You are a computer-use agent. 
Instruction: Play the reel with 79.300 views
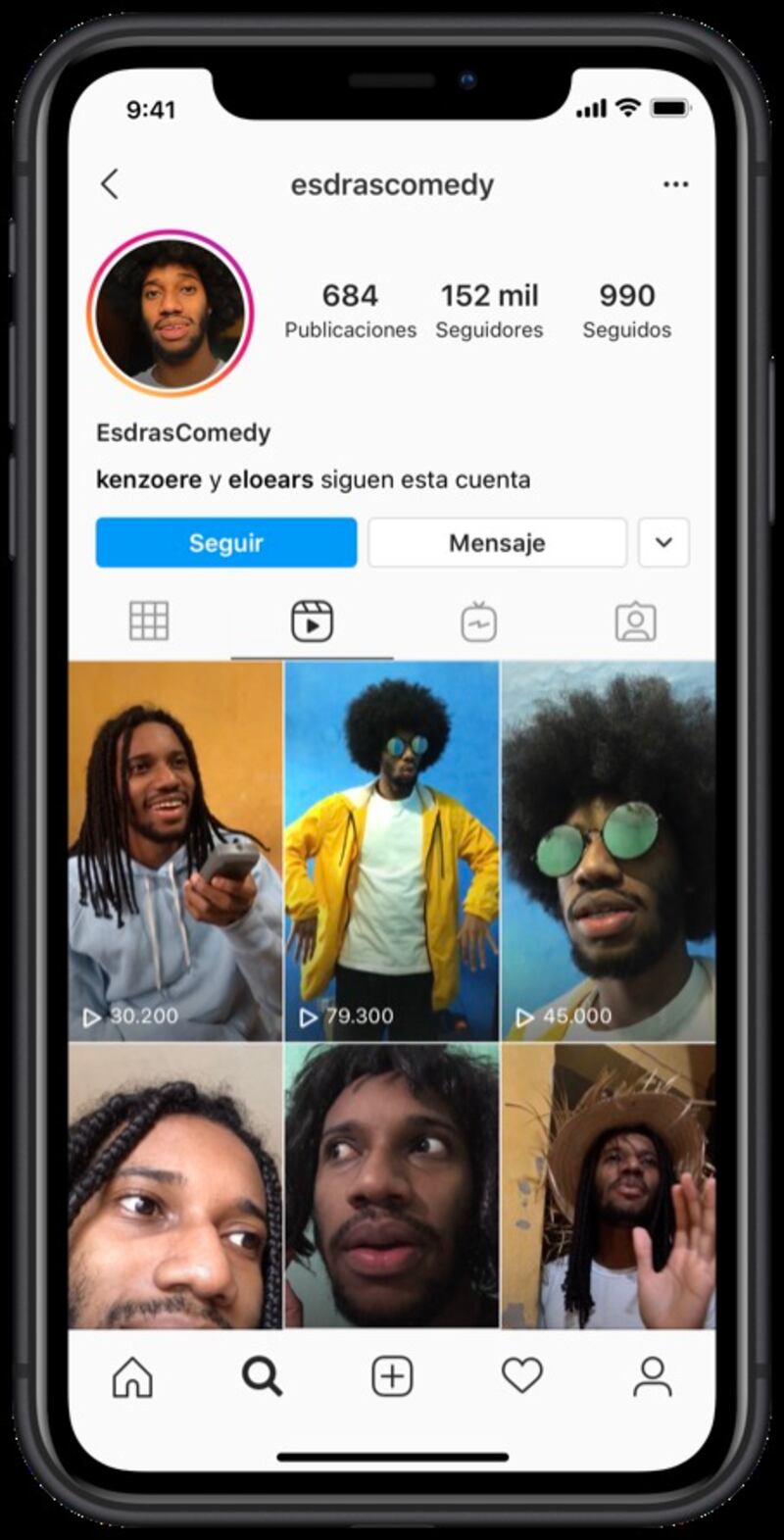pyautogui.click(x=392, y=850)
